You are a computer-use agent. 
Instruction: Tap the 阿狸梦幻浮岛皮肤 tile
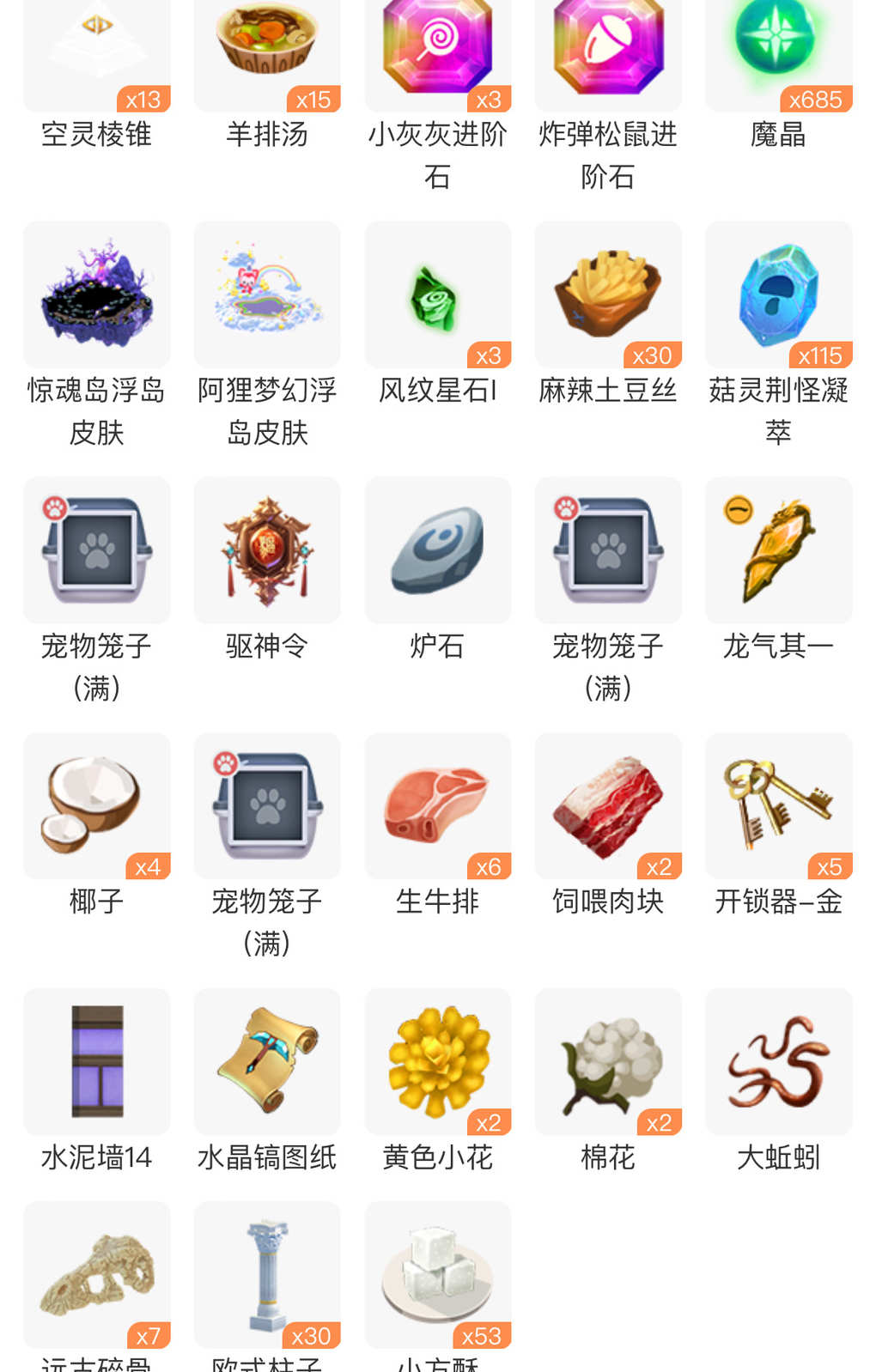(267, 294)
